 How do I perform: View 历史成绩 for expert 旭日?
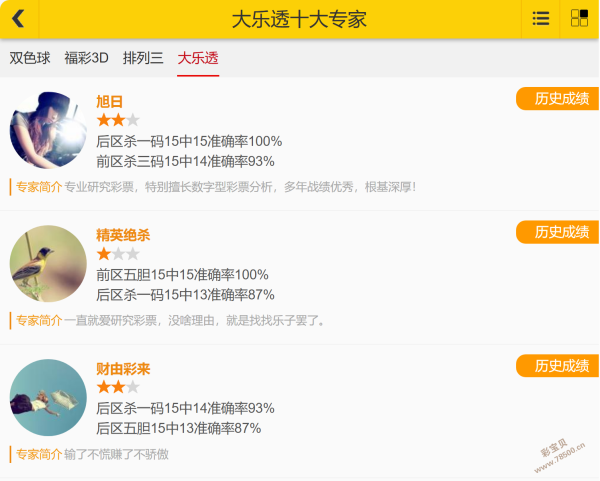coord(559,99)
